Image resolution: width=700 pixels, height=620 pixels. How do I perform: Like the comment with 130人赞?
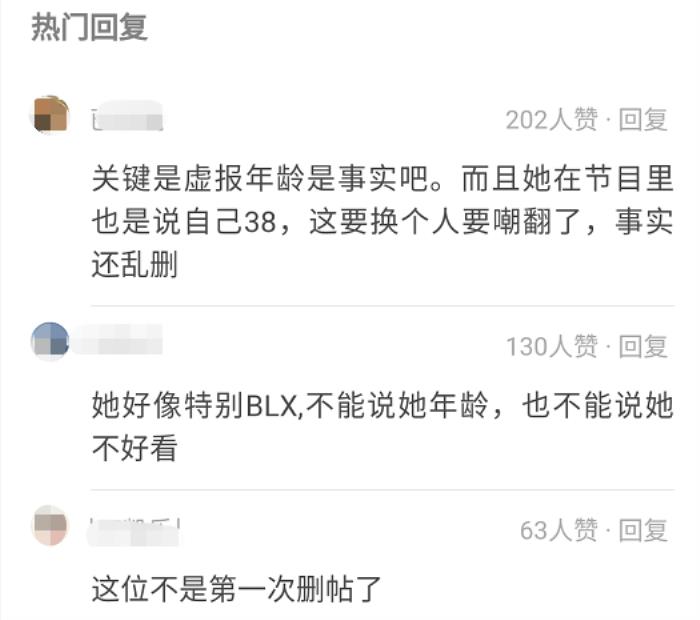pos(552,347)
